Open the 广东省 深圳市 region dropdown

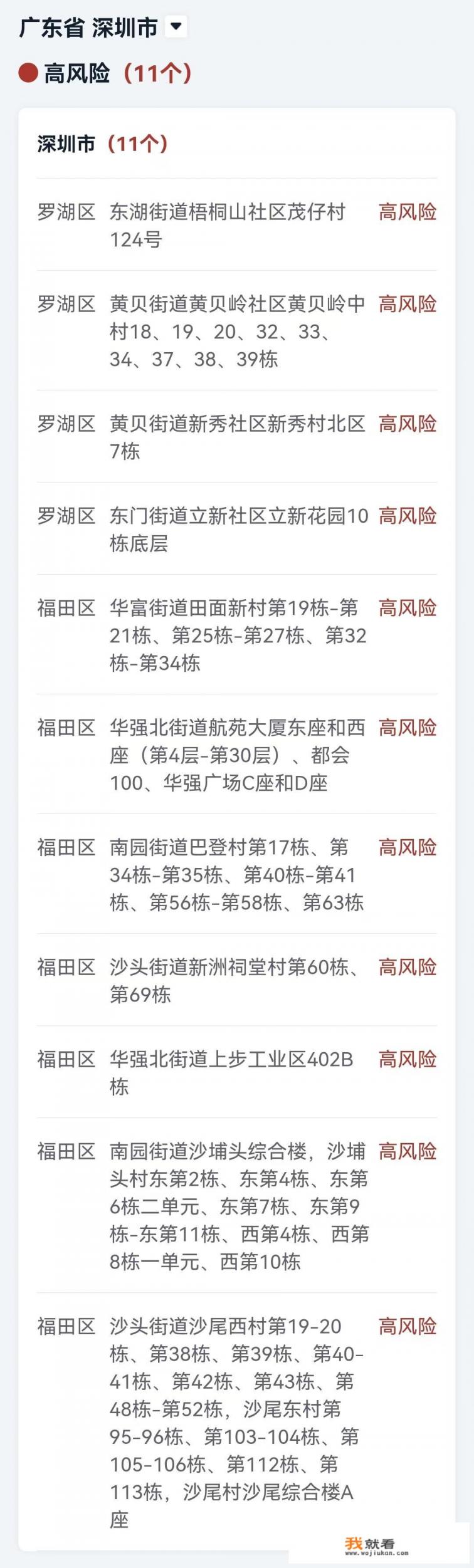(x=176, y=27)
